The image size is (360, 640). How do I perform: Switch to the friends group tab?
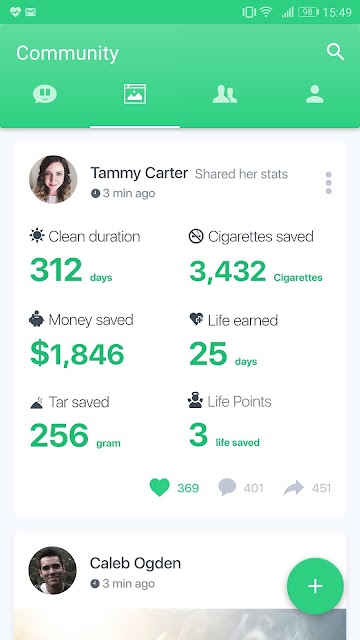coord(225,94)
